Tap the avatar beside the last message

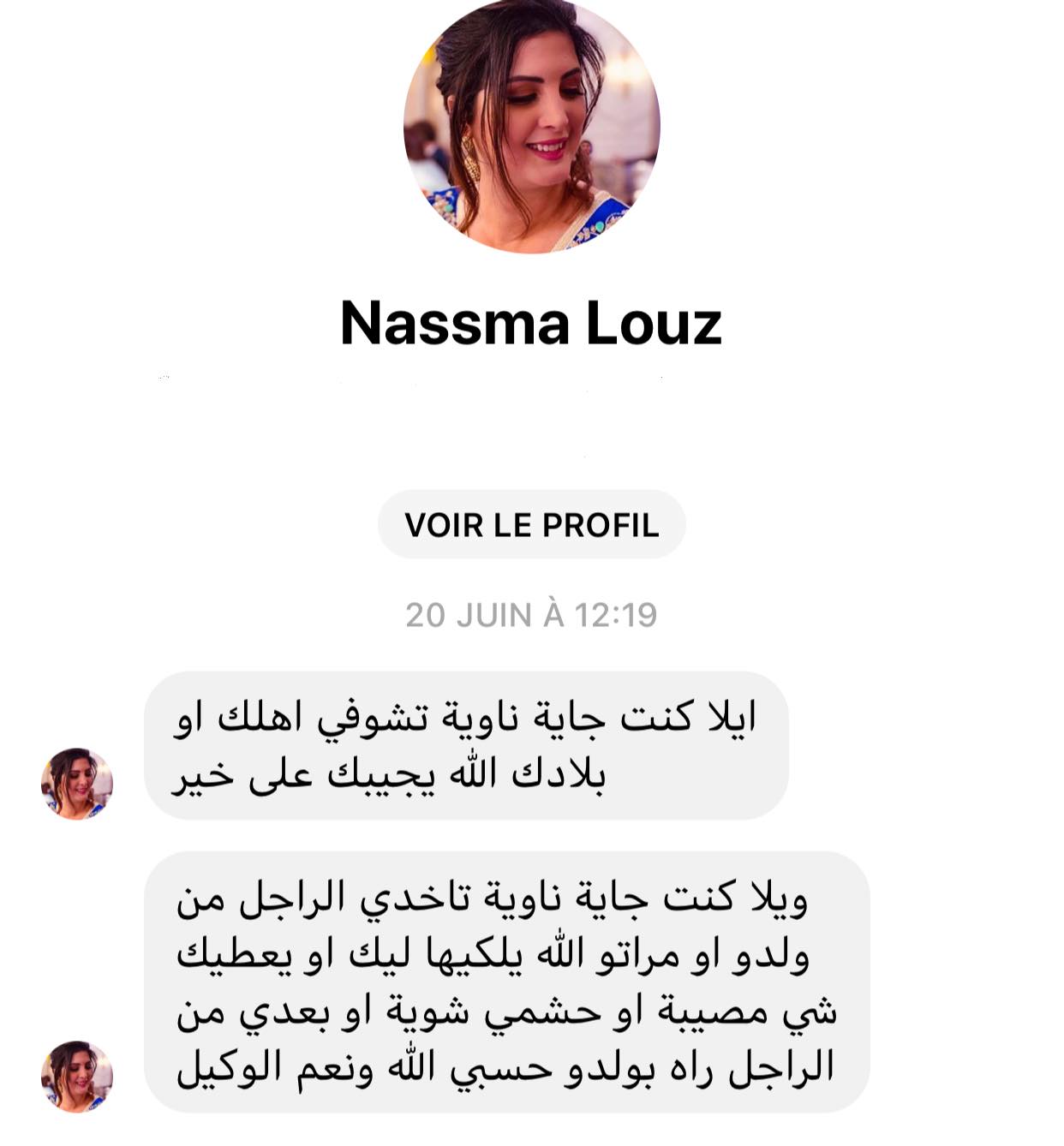[x=77, y=1076]
